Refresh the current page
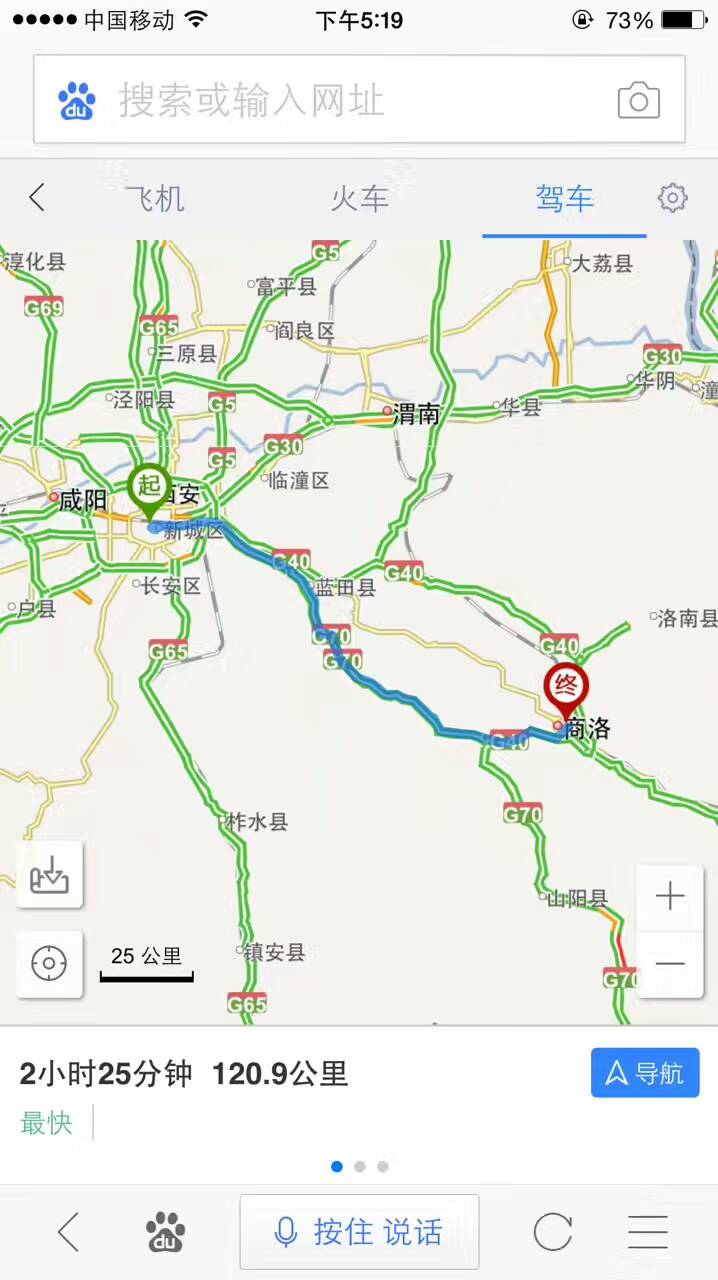 (552, 1232)
